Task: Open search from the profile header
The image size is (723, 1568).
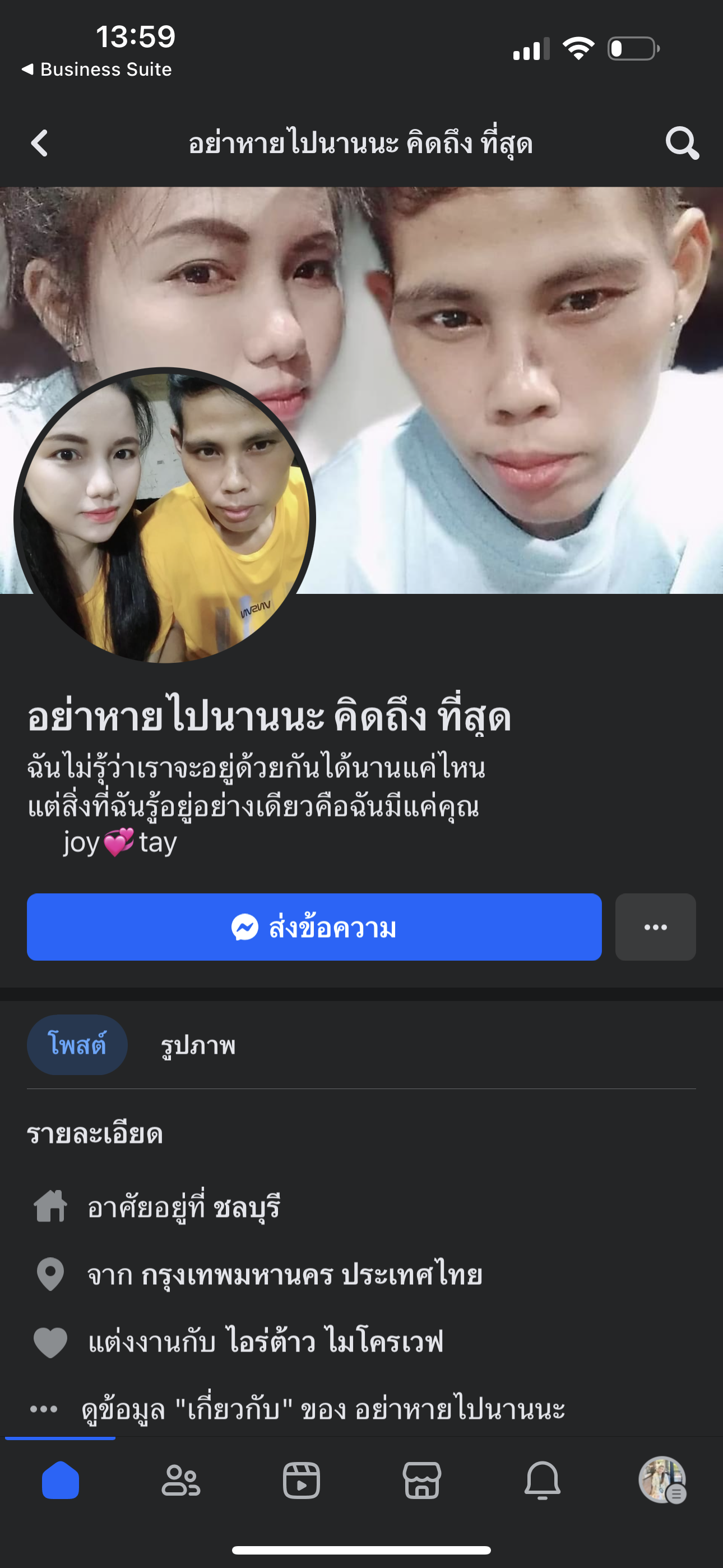Action: (x=682, y=144)
